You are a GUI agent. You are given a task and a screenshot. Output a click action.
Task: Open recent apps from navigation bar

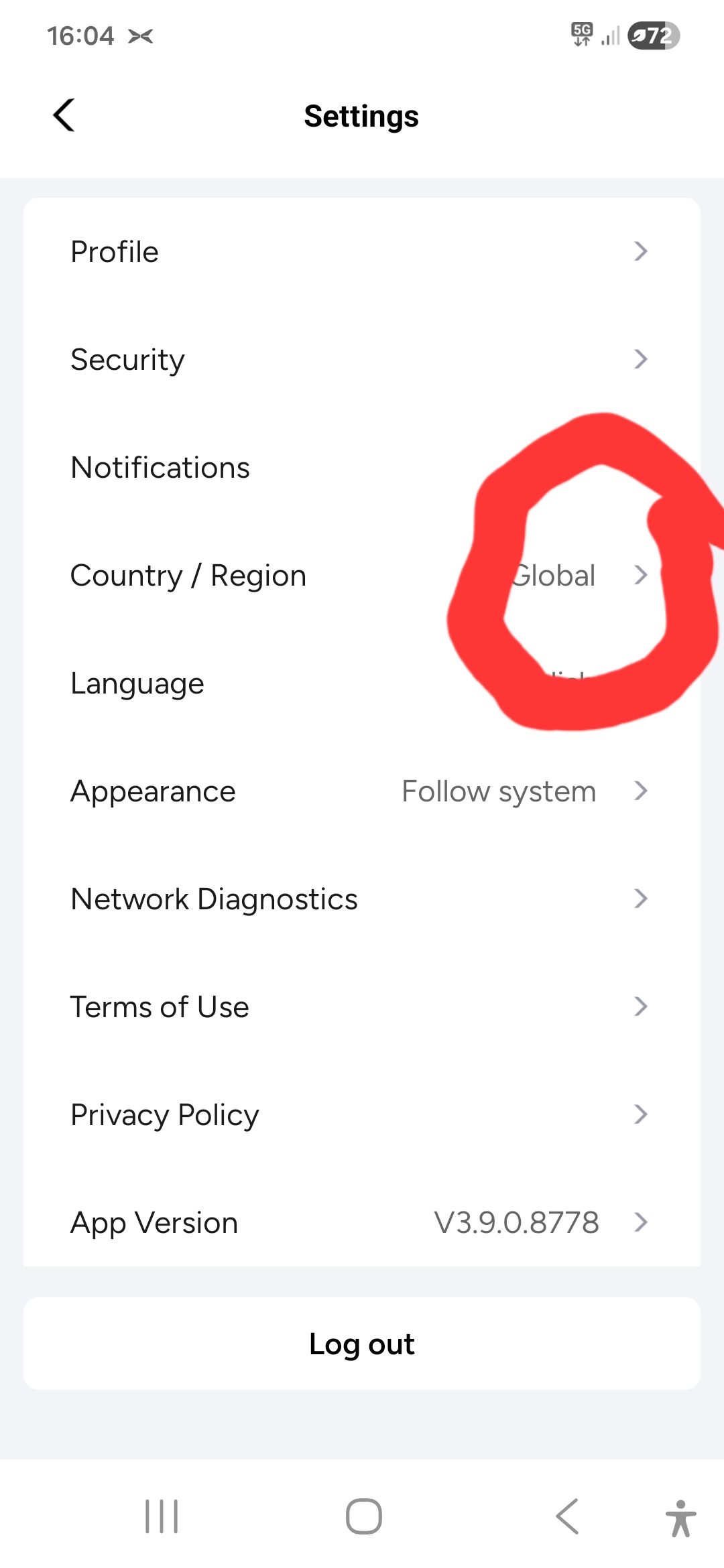[x=162, y=1516]
